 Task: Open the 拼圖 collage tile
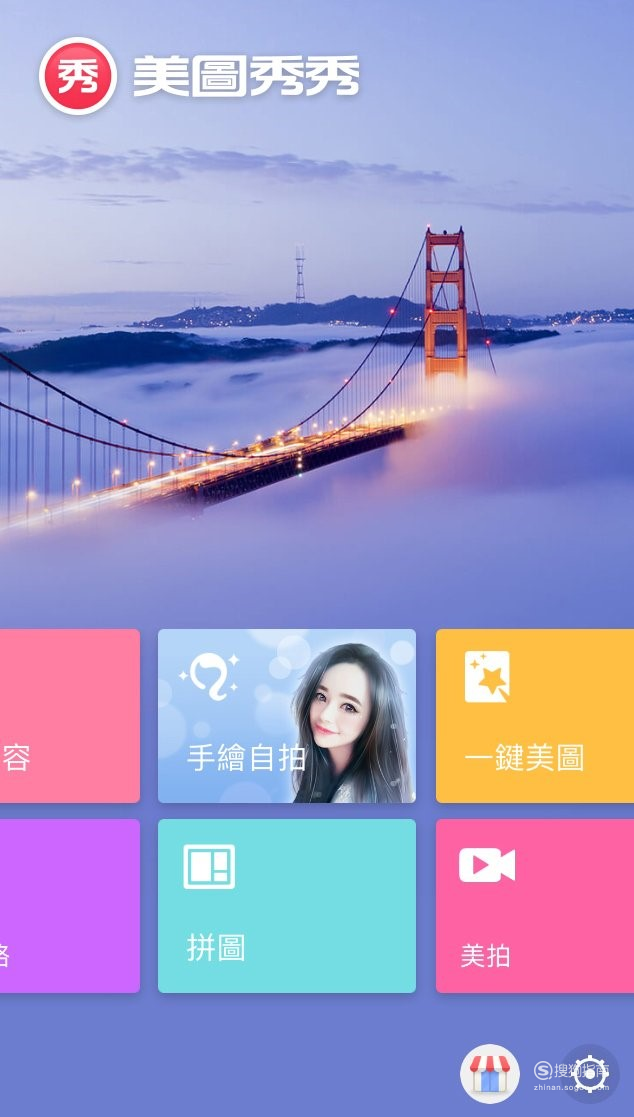click(x=286, y=905)
